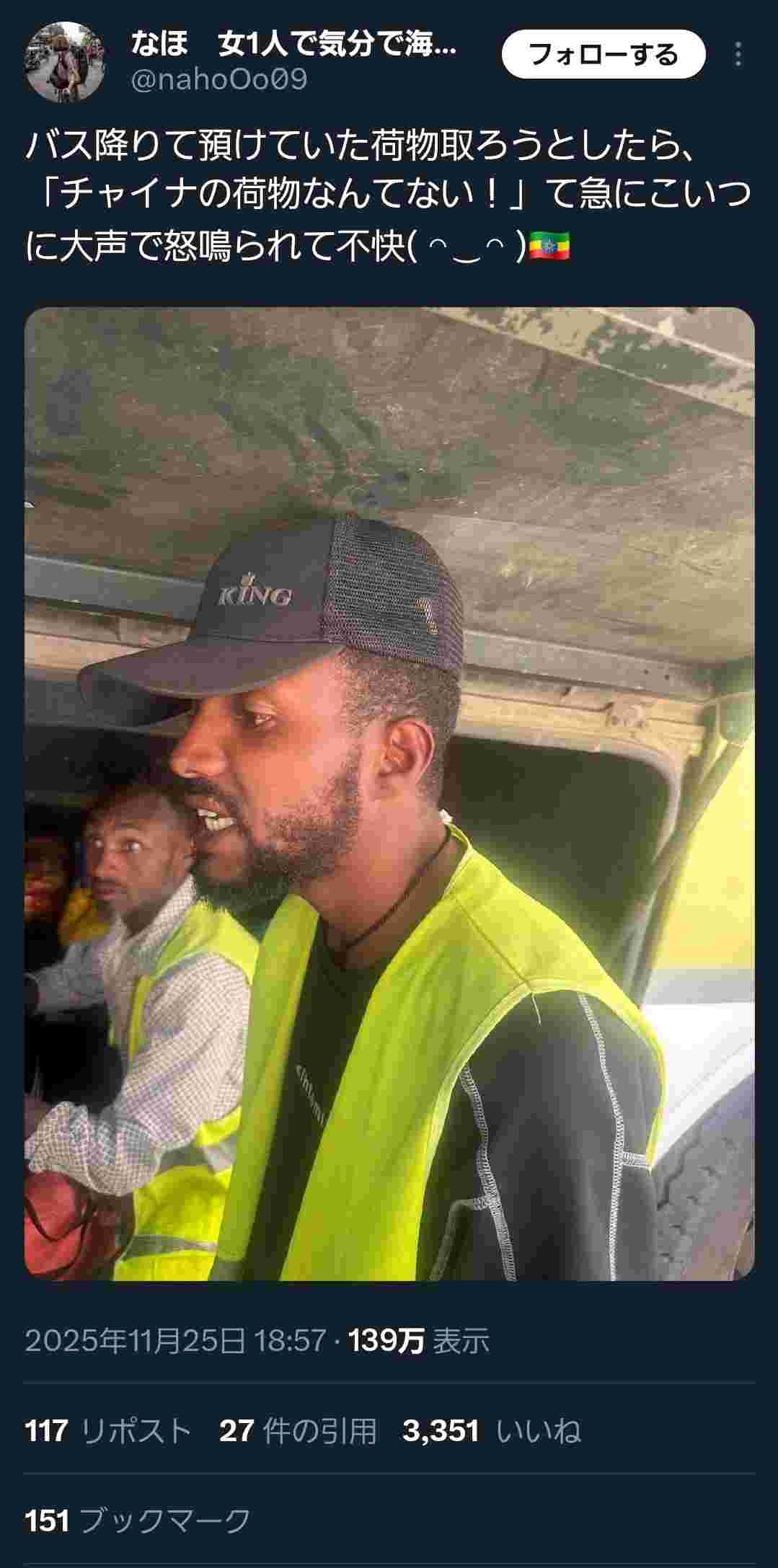778x1568 pixels.
Task: Enlarge the attached photo in the post
Action: tap(389, 794)
